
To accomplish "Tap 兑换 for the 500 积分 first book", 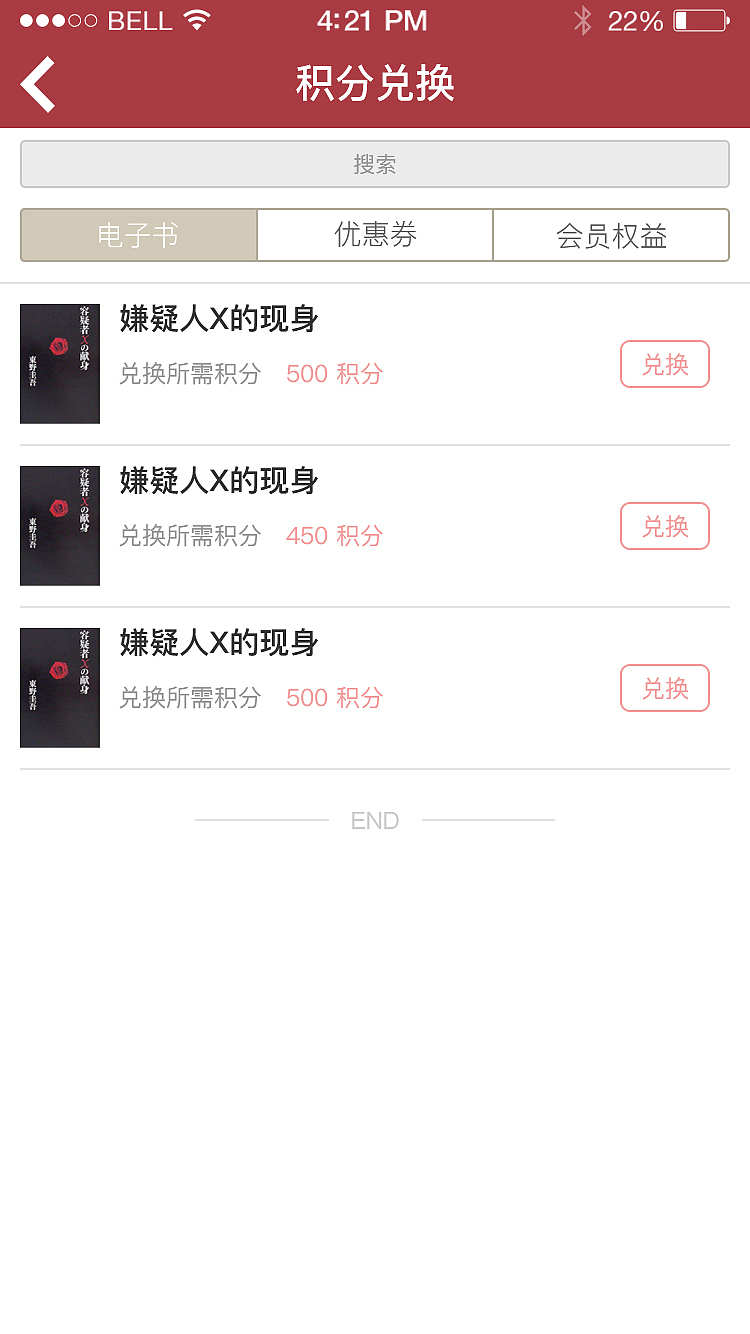I will point(665,364).
